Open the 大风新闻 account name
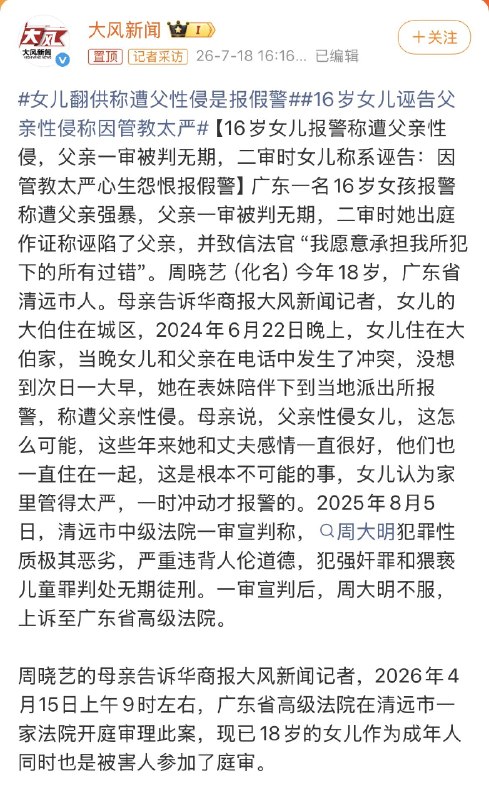Image resolution: width=489 pixels, height=800 pixels. point(125,30)
